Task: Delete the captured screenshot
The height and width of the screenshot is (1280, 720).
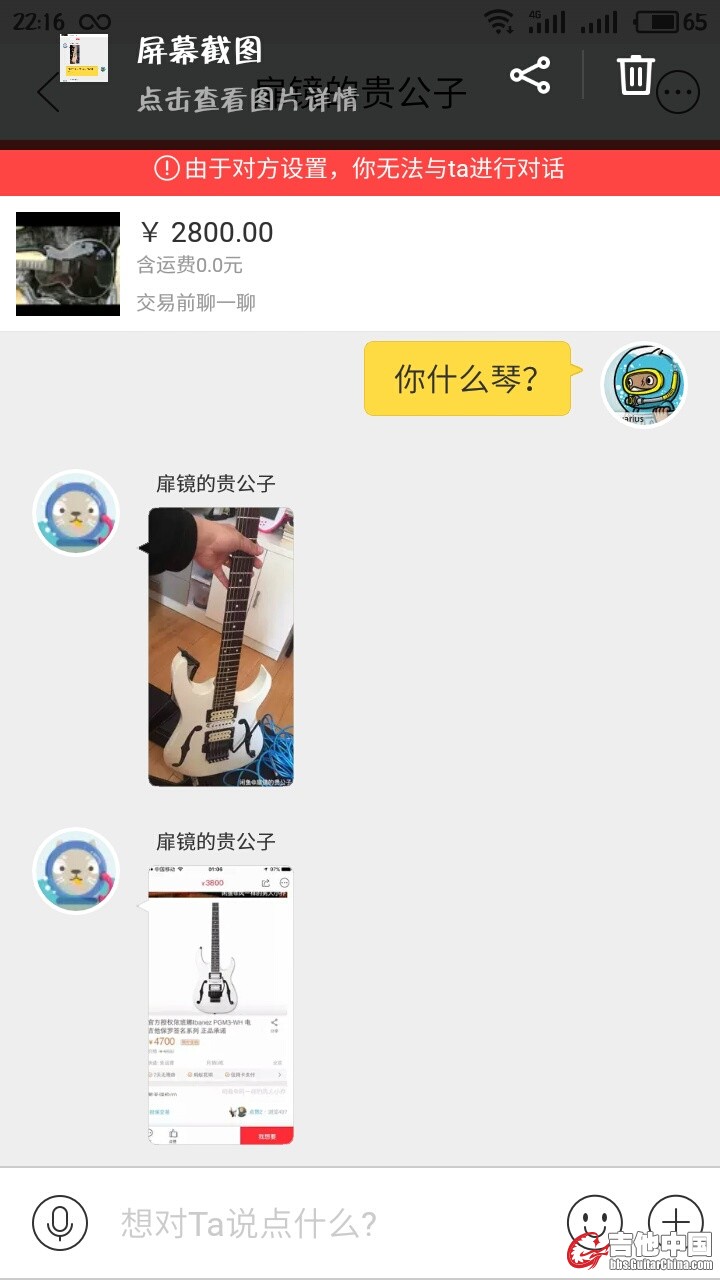Action: [x=635, y=74]
